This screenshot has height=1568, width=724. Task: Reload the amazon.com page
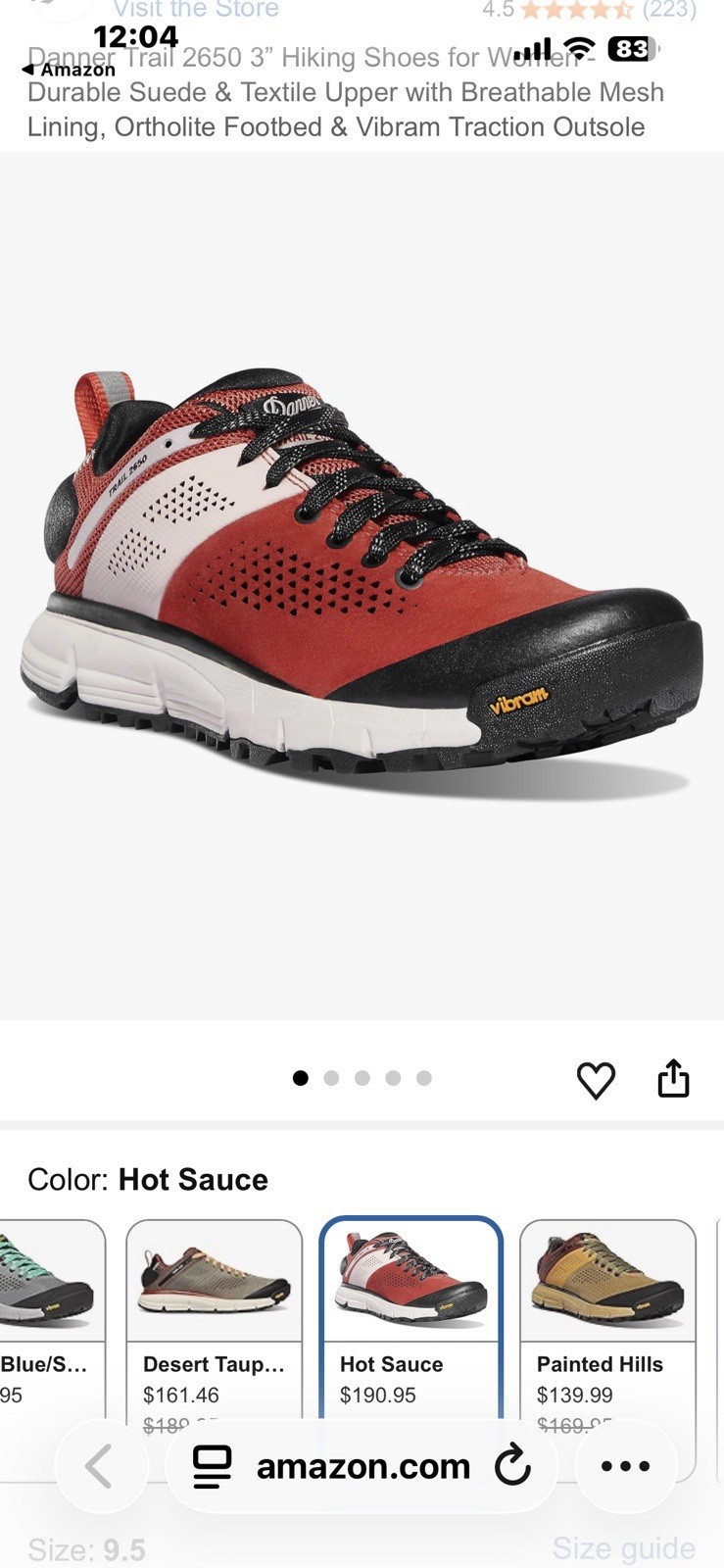[512, 1466]
